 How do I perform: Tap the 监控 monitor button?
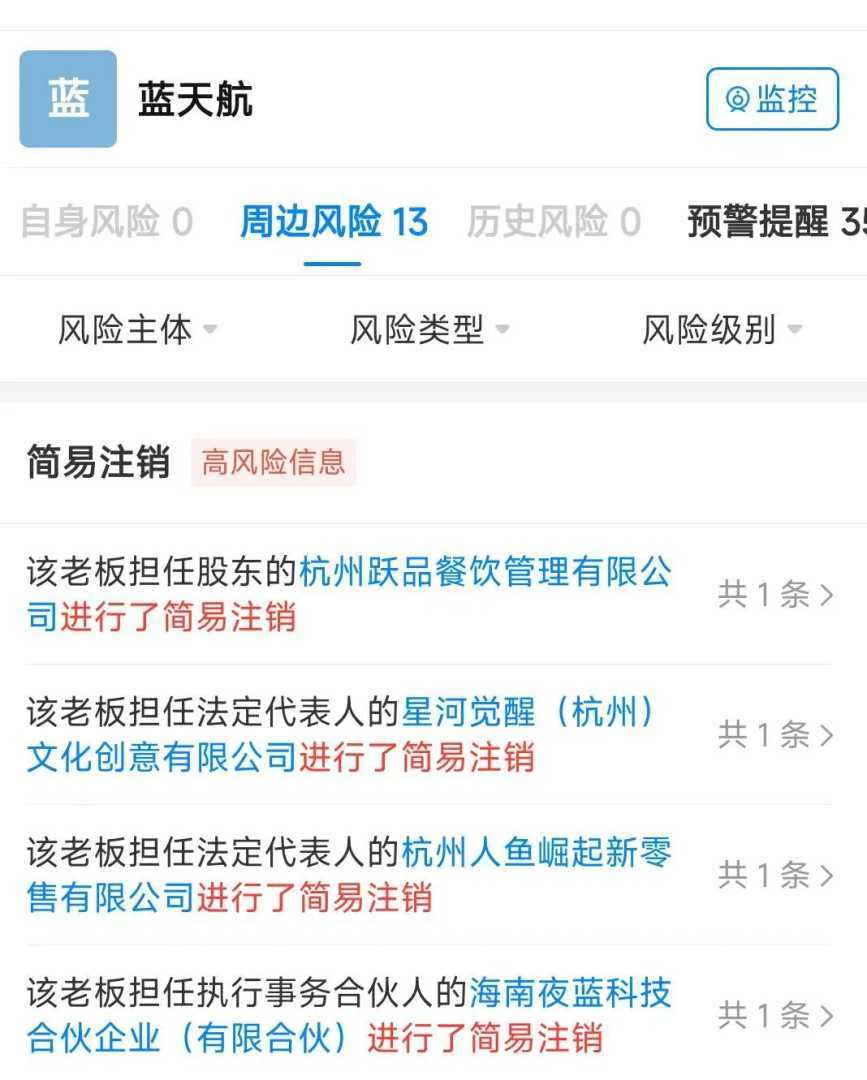pos(772,99)
